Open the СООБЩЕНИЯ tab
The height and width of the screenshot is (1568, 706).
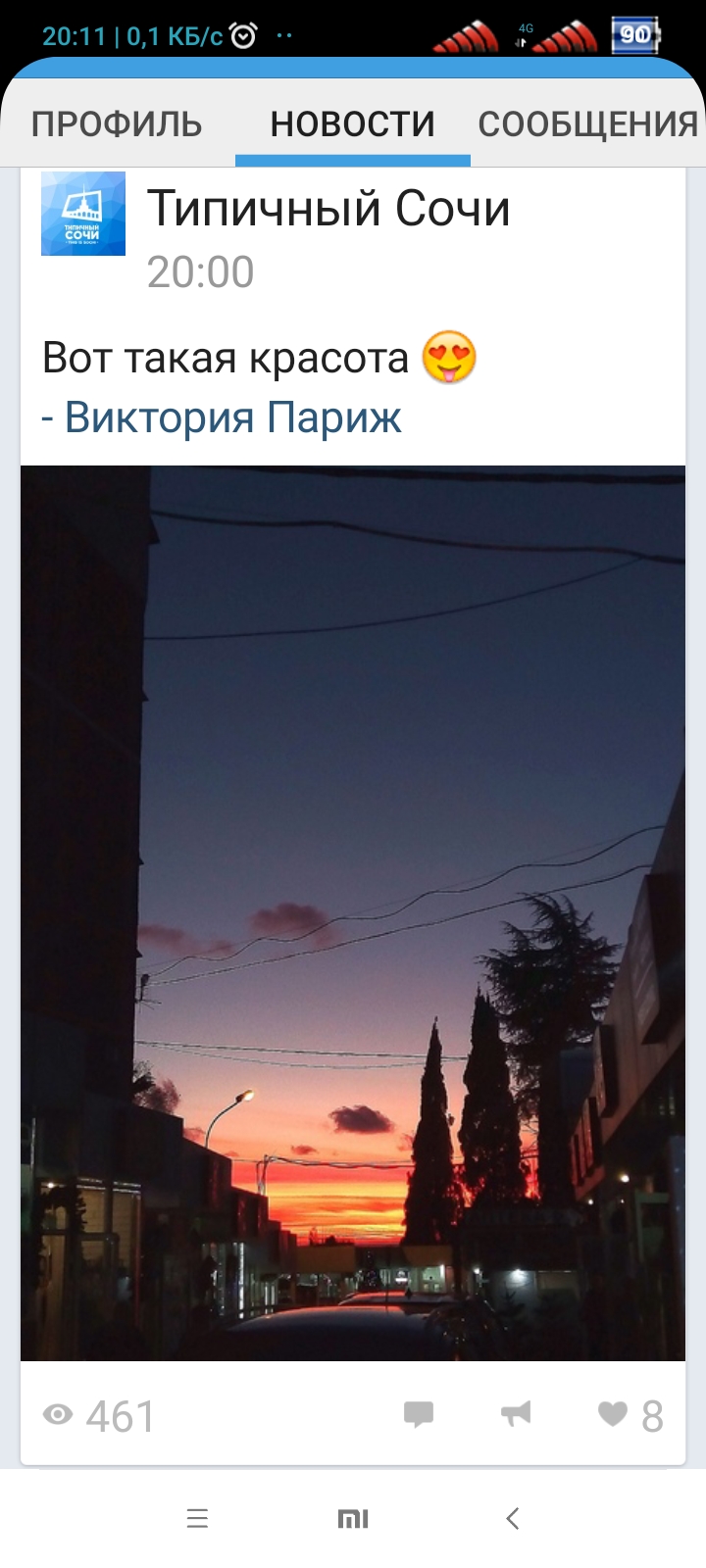click(586, 124)
